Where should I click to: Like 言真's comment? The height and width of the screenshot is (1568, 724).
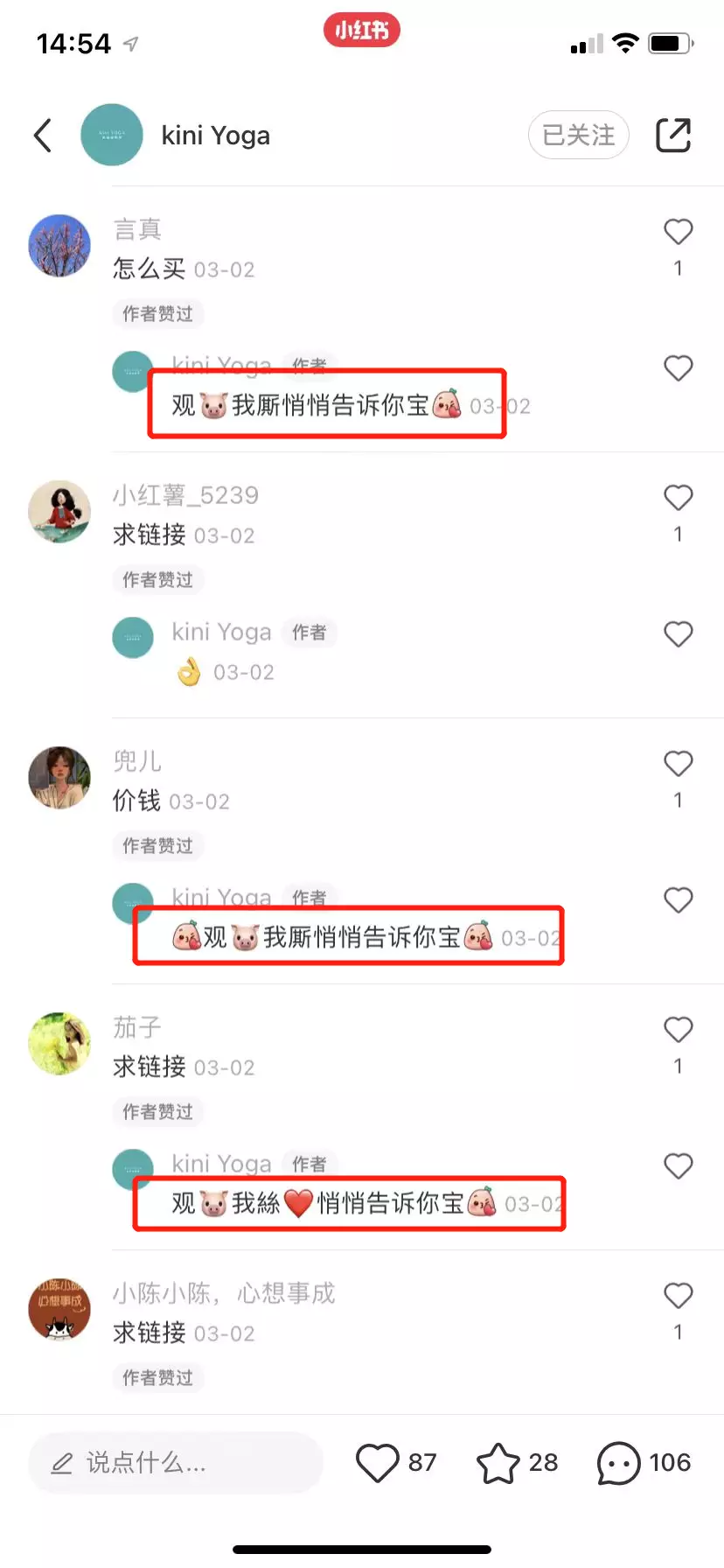(678, 232)
